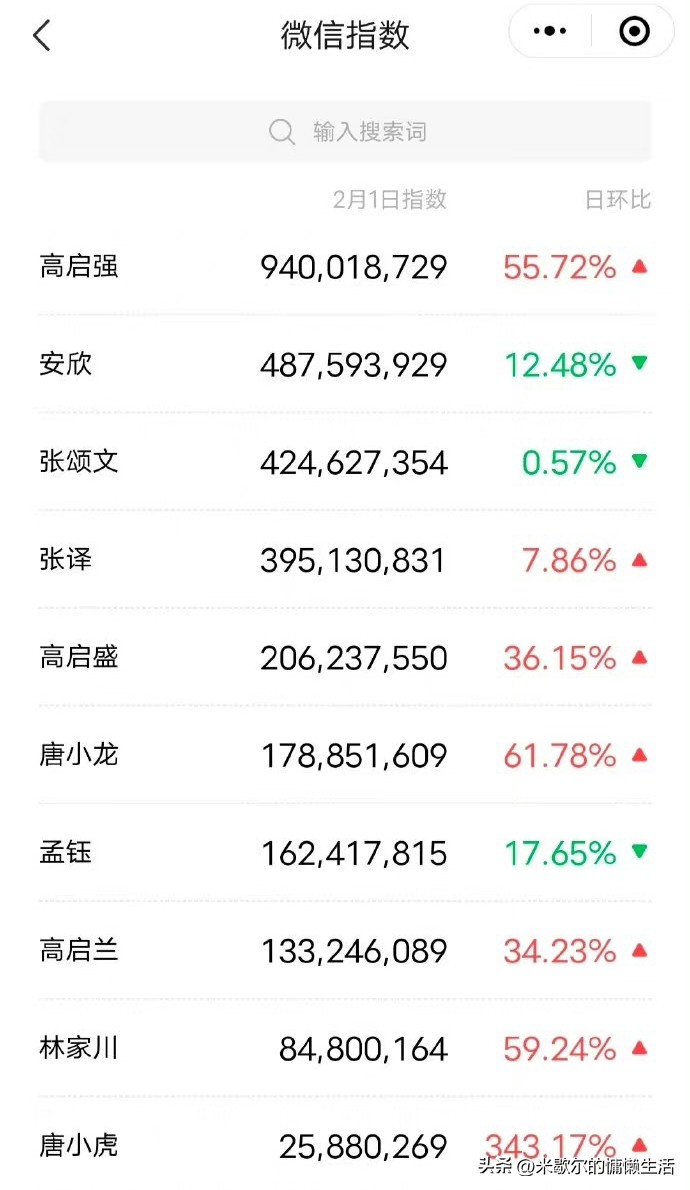690x1190 pixels.
Task: Select the 张译 index entry
Action: pos(345,560)
